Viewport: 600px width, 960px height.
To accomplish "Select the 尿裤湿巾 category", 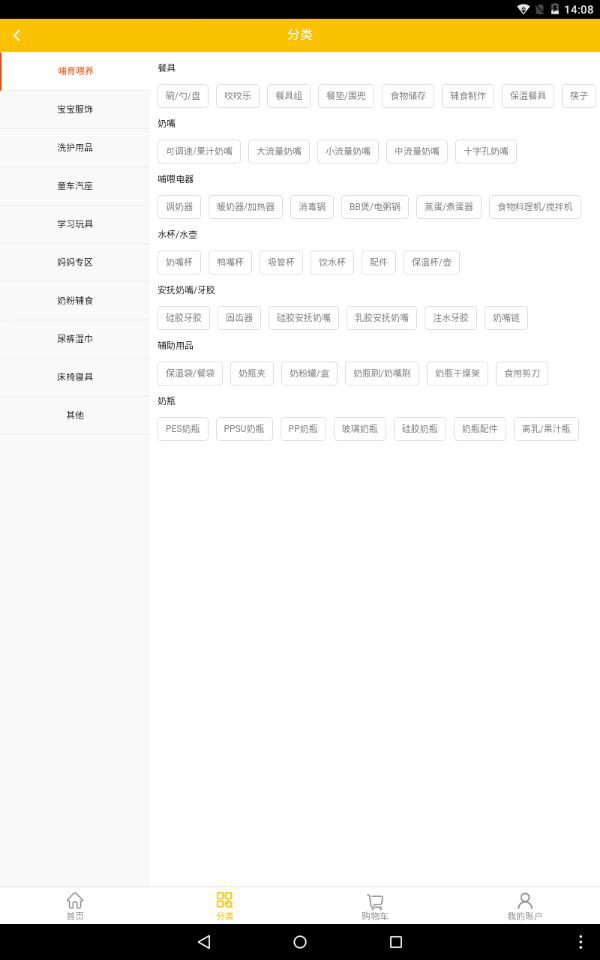I will tap(75, 339).
